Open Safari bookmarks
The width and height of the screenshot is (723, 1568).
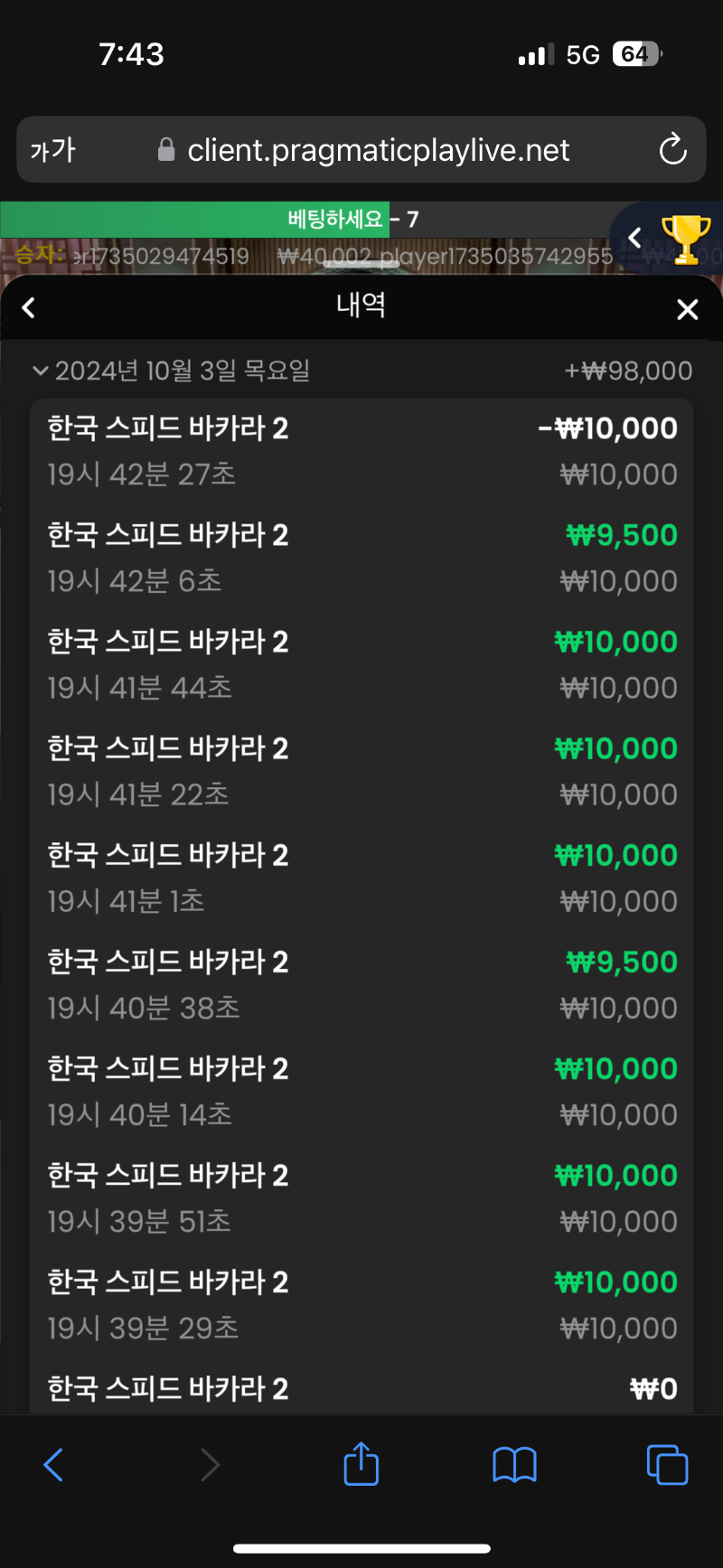(x=515, y=1465)
